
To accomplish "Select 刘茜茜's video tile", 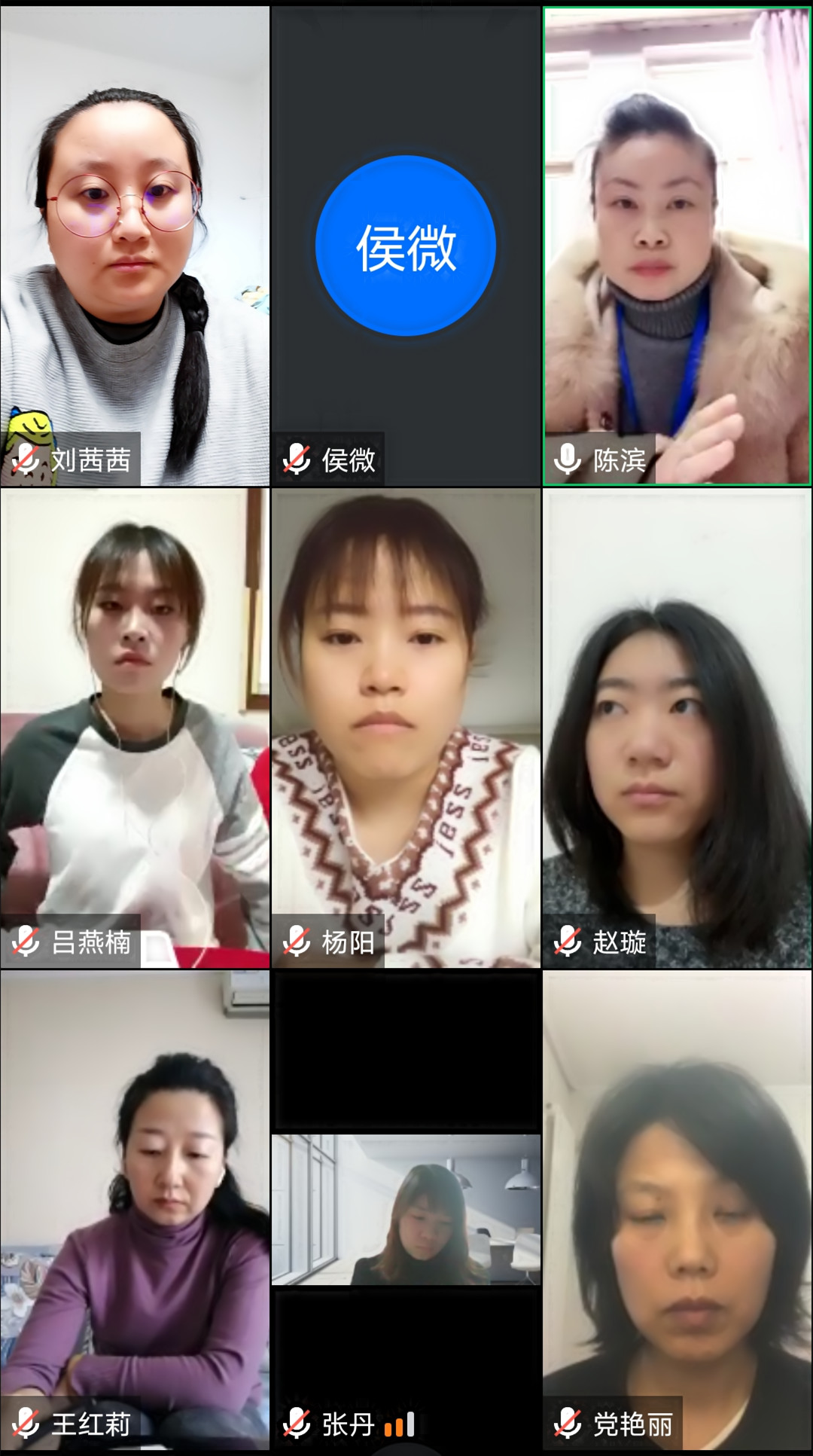I will (135, 246).
